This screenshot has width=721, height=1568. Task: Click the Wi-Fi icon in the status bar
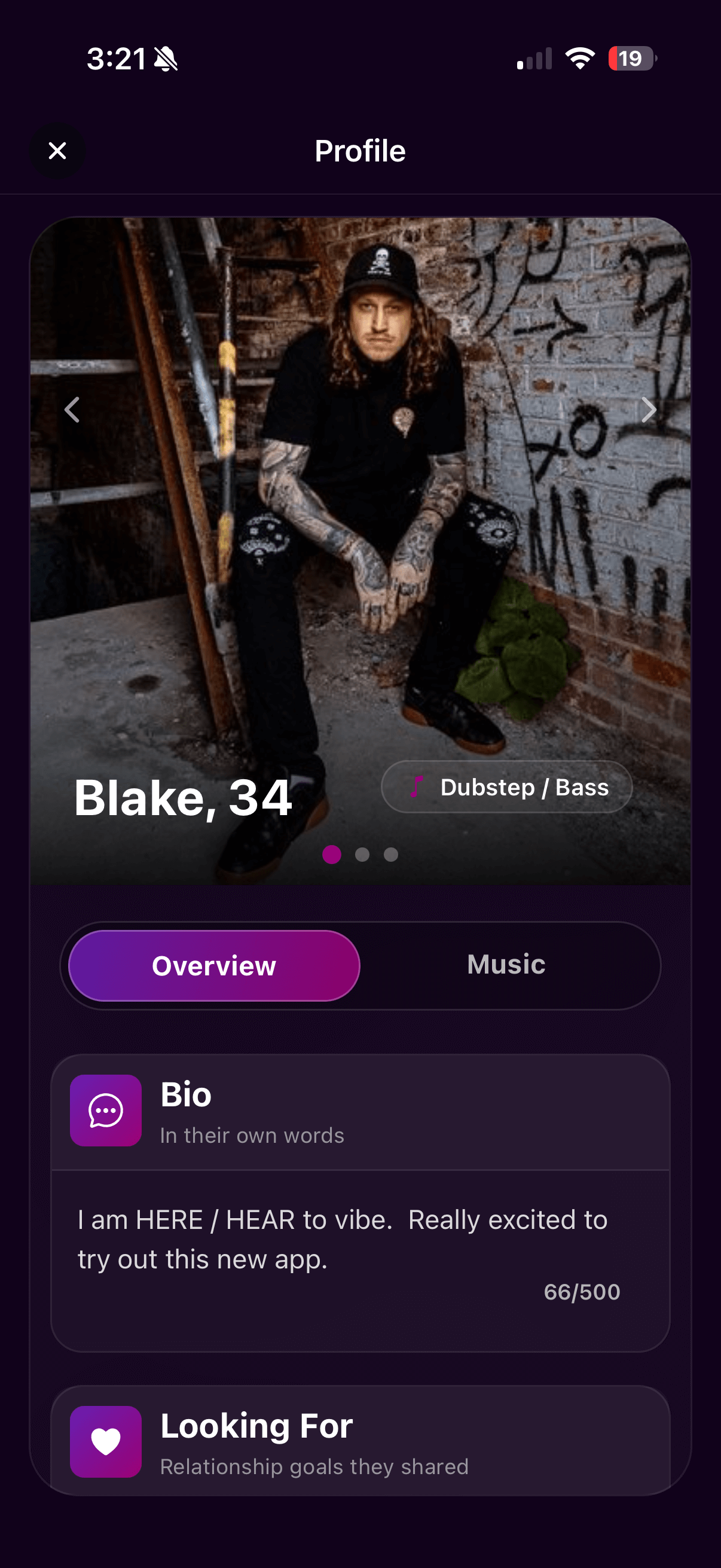579,58
